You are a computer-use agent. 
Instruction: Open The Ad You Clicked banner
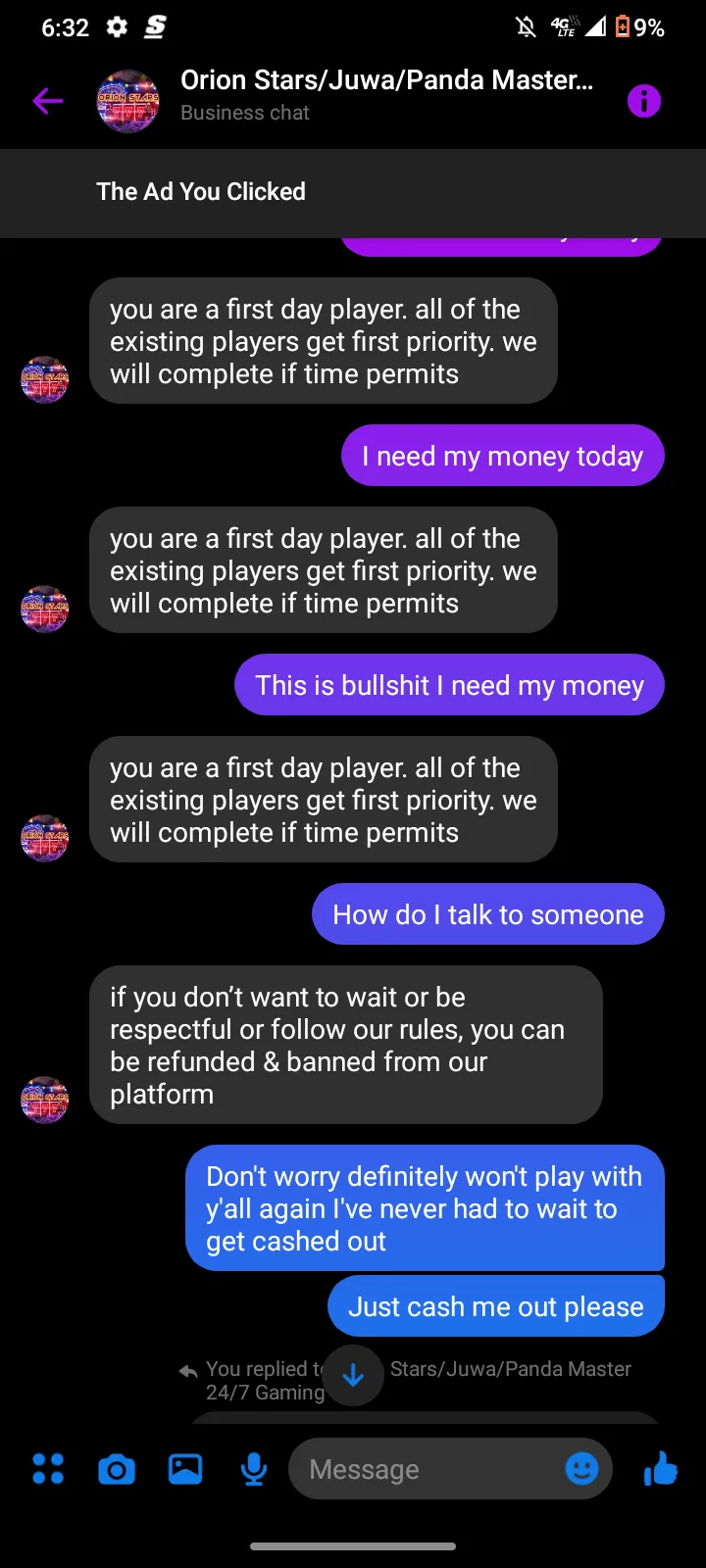click(x=353, y=192)
